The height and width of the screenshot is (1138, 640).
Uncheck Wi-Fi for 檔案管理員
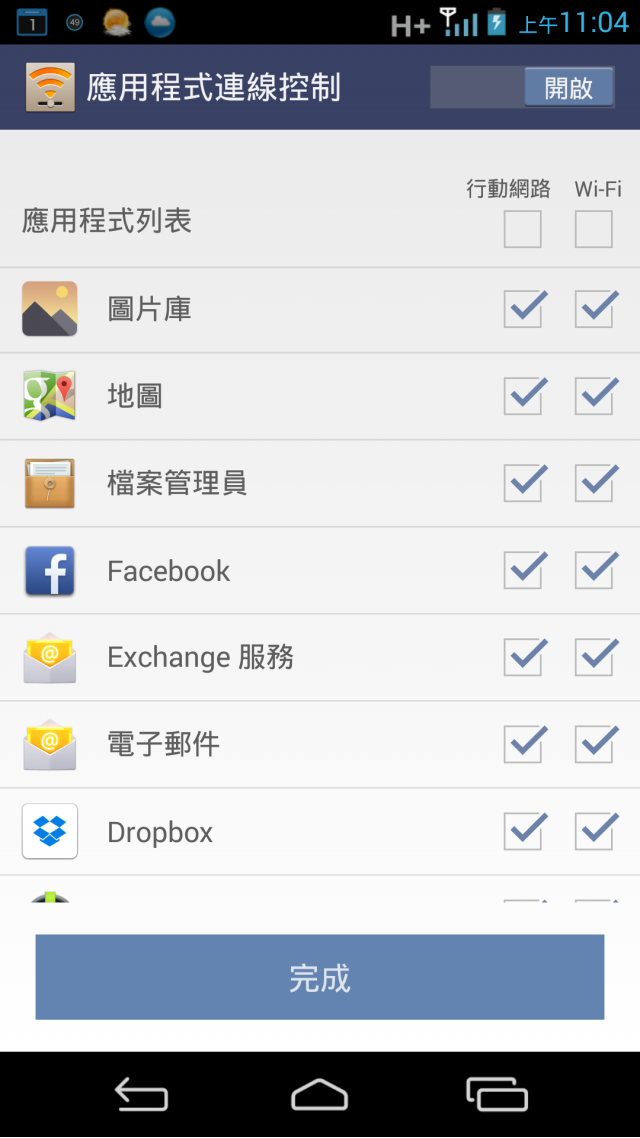click(594, 483)
